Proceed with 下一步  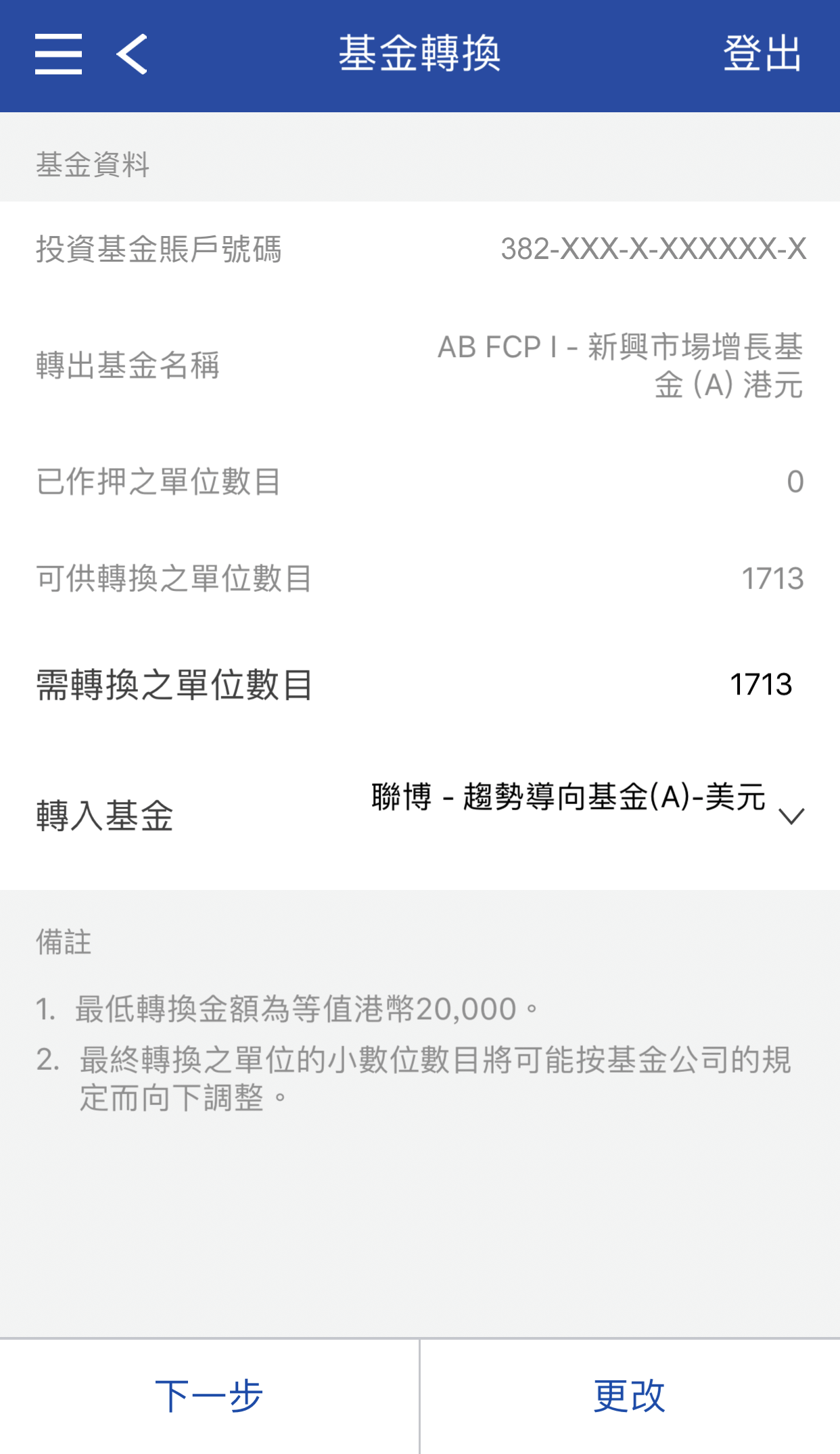tap(209, 1396)
